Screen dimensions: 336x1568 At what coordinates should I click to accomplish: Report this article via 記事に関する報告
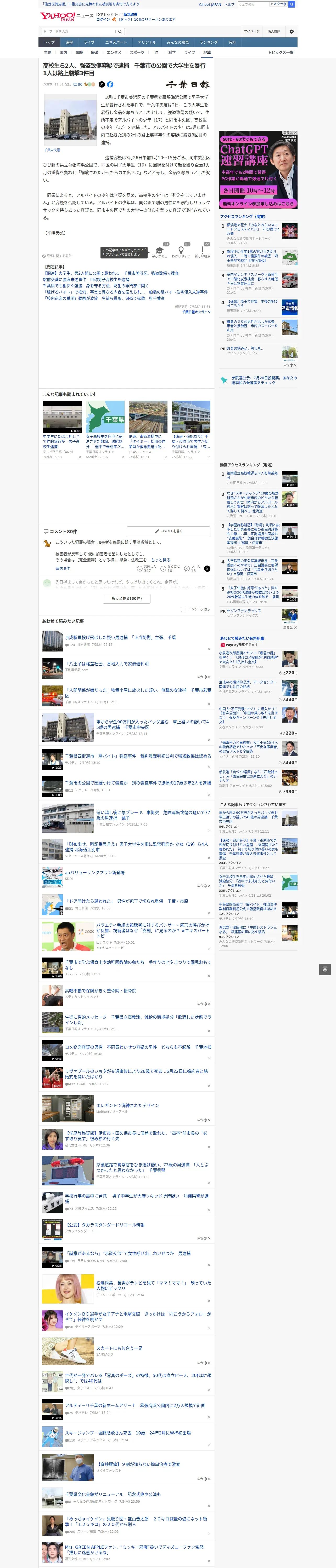click(57, 256)
